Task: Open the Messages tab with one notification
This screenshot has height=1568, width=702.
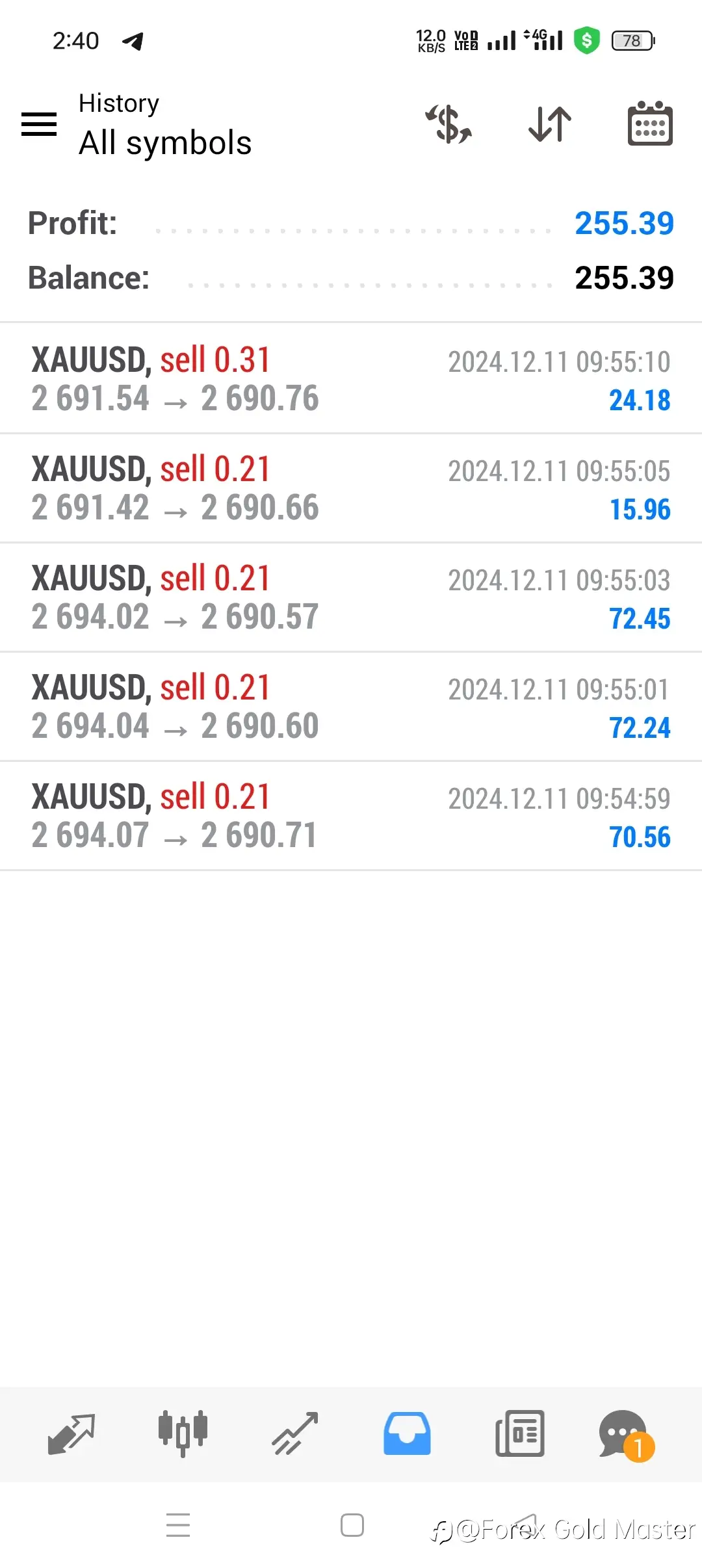Action: click(627, 1435)
